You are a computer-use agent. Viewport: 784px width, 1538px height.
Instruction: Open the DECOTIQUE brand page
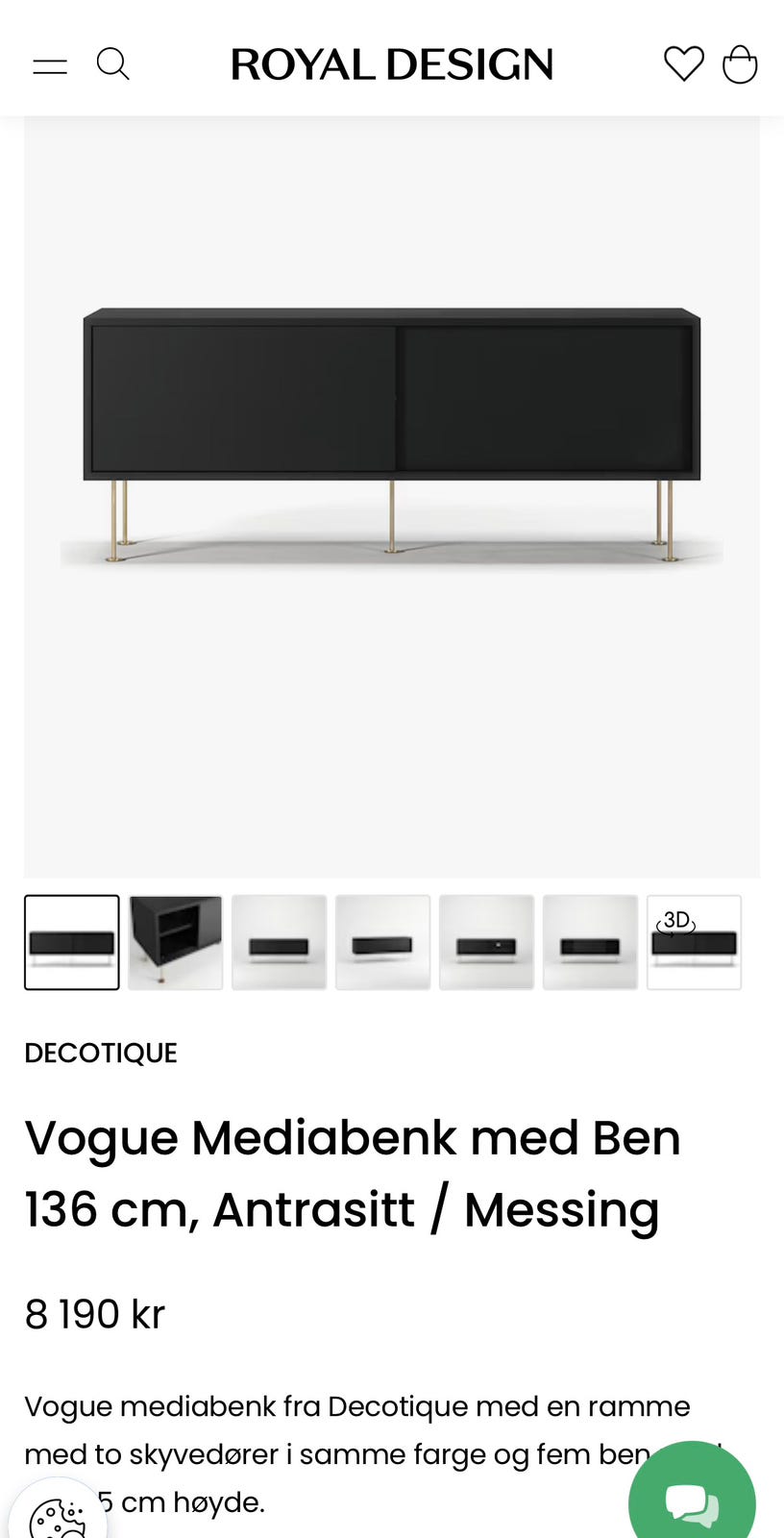[x=100, y=1053]
